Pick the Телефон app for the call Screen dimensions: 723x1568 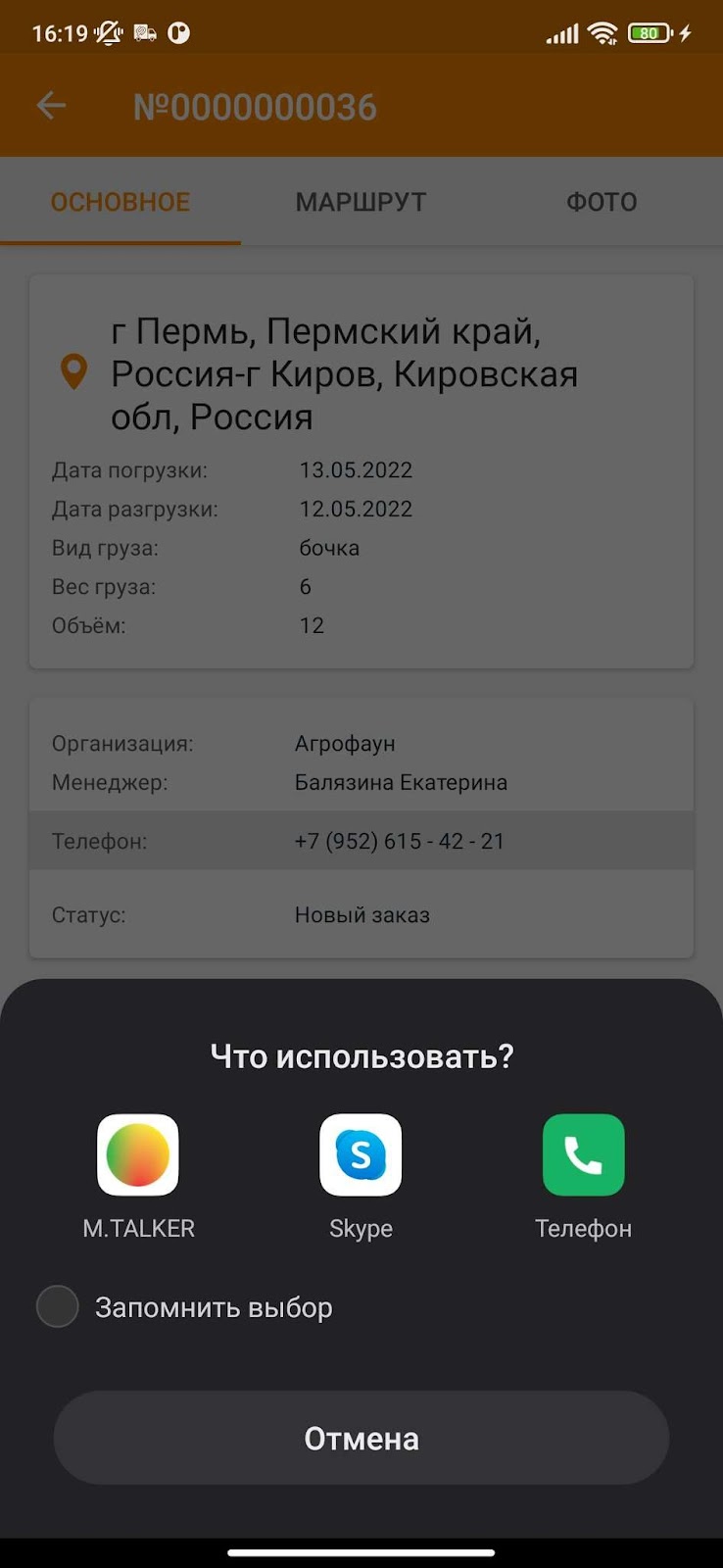point(583,1155)
